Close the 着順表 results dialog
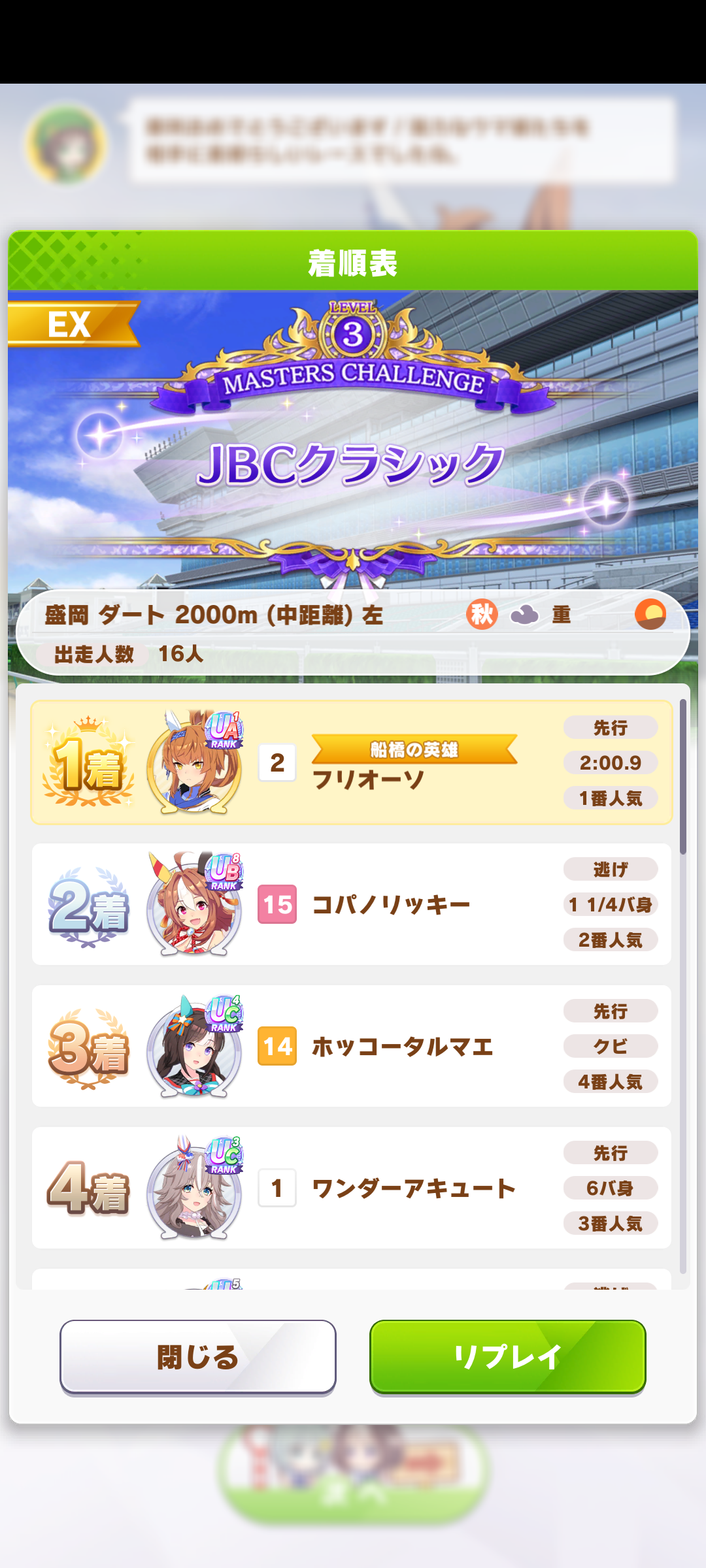This screenshot has height=1568, width=706. 197,1357
